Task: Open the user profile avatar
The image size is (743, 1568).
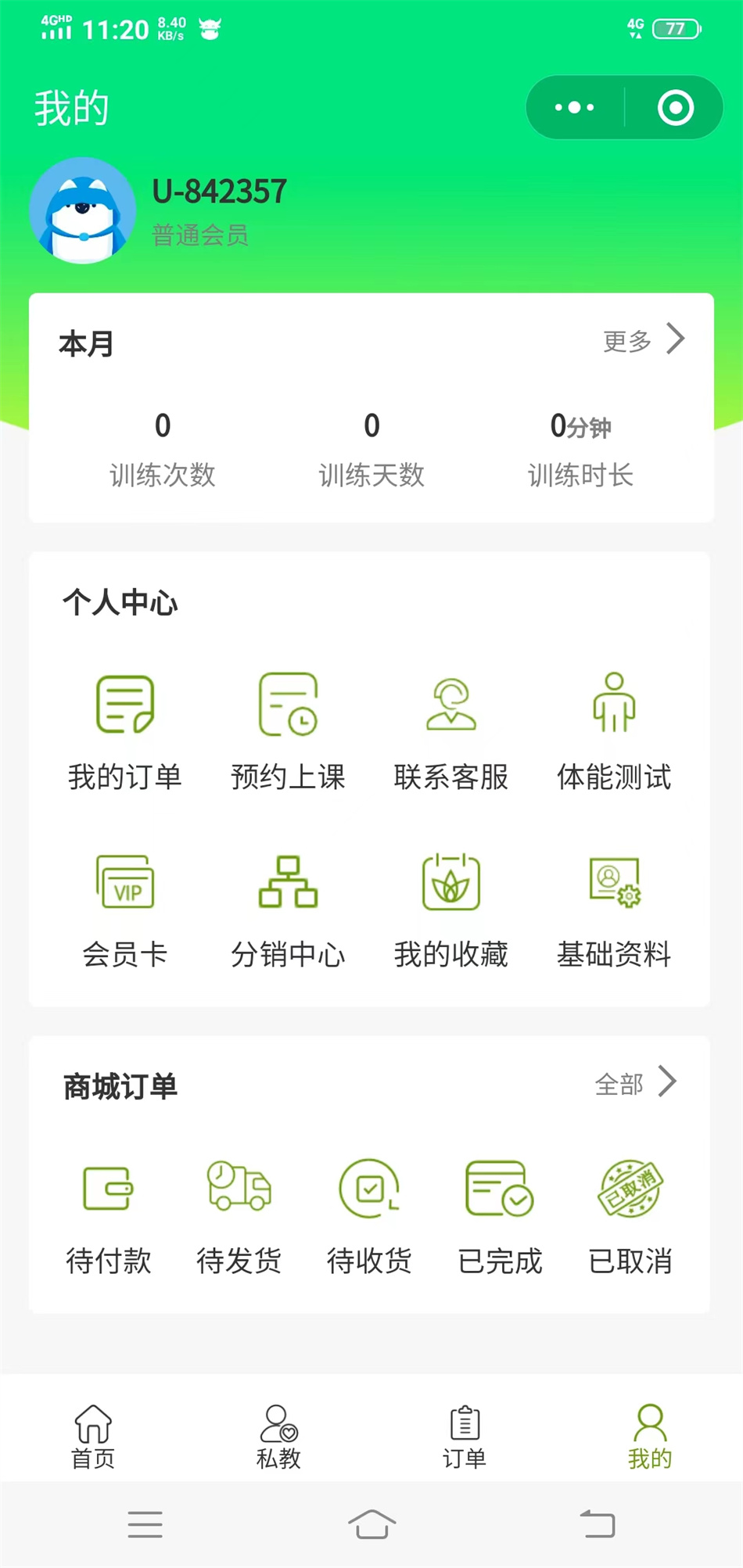Action: (x=83, y=210)
